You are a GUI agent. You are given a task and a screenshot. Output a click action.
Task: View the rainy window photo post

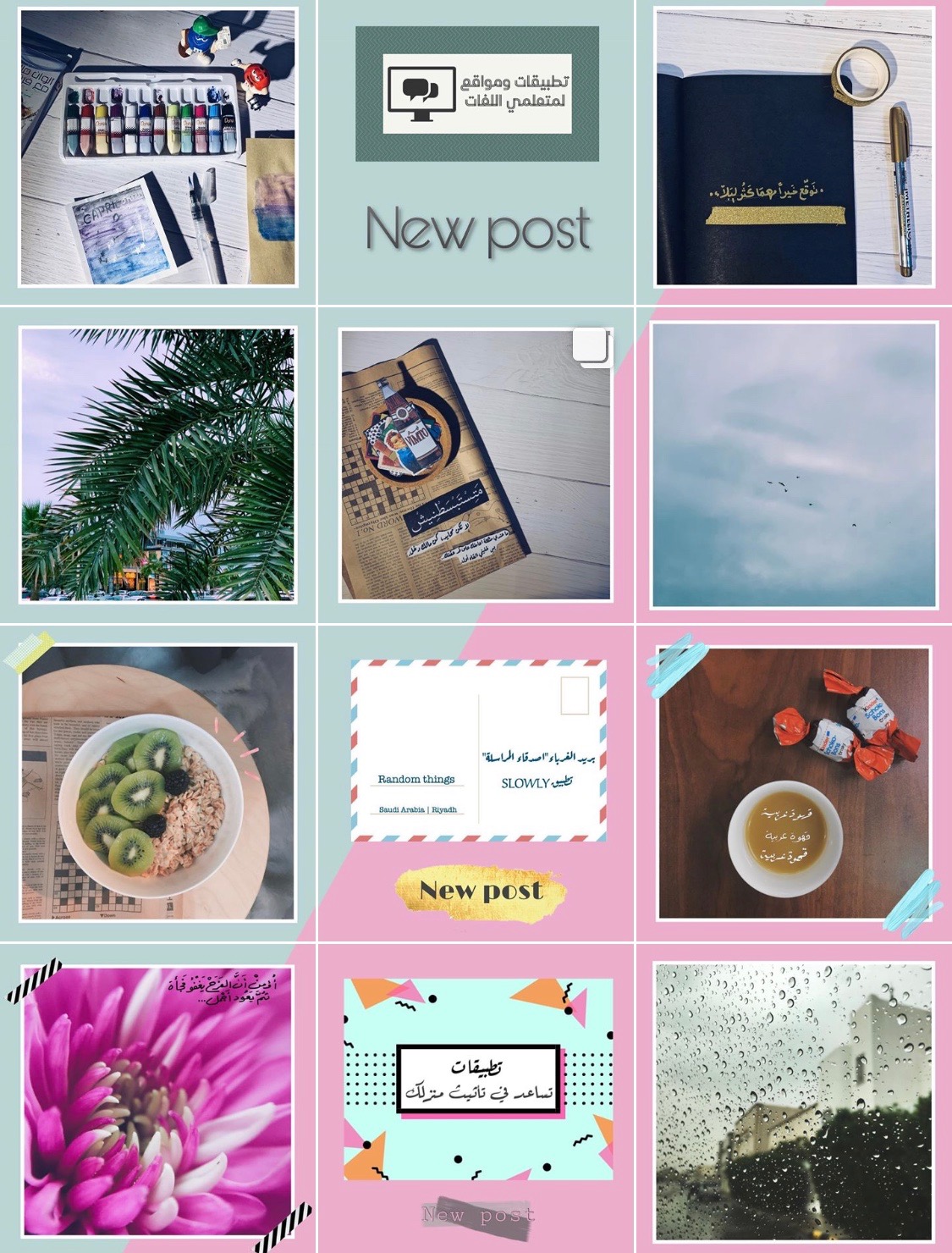794,1099
